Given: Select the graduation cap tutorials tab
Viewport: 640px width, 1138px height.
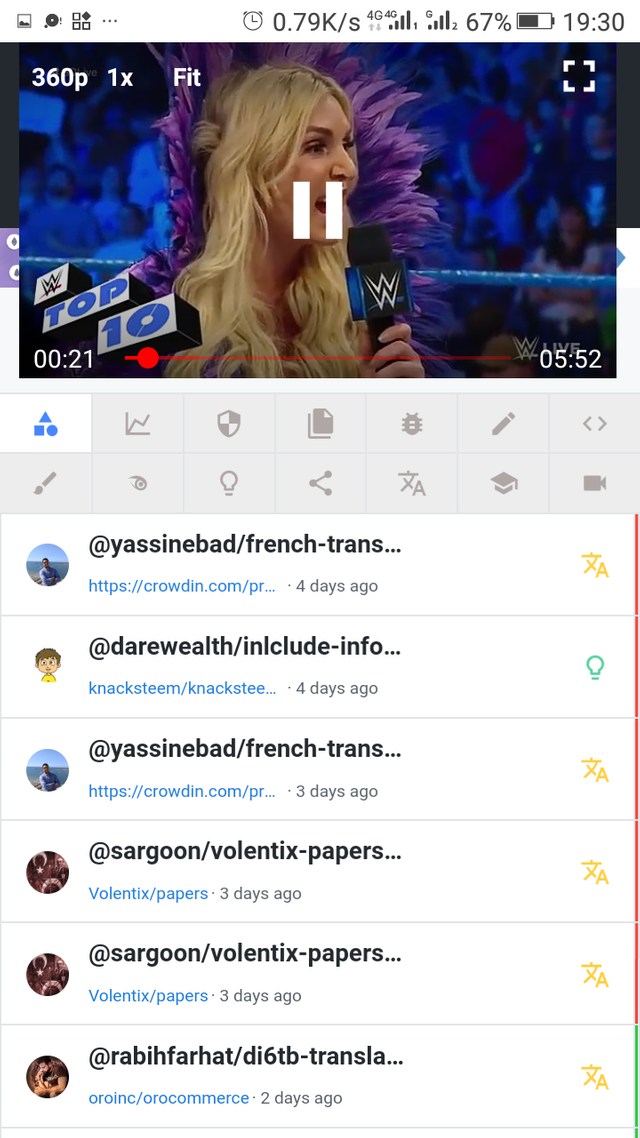Looking at the screenshot, I should pos(503,483).
